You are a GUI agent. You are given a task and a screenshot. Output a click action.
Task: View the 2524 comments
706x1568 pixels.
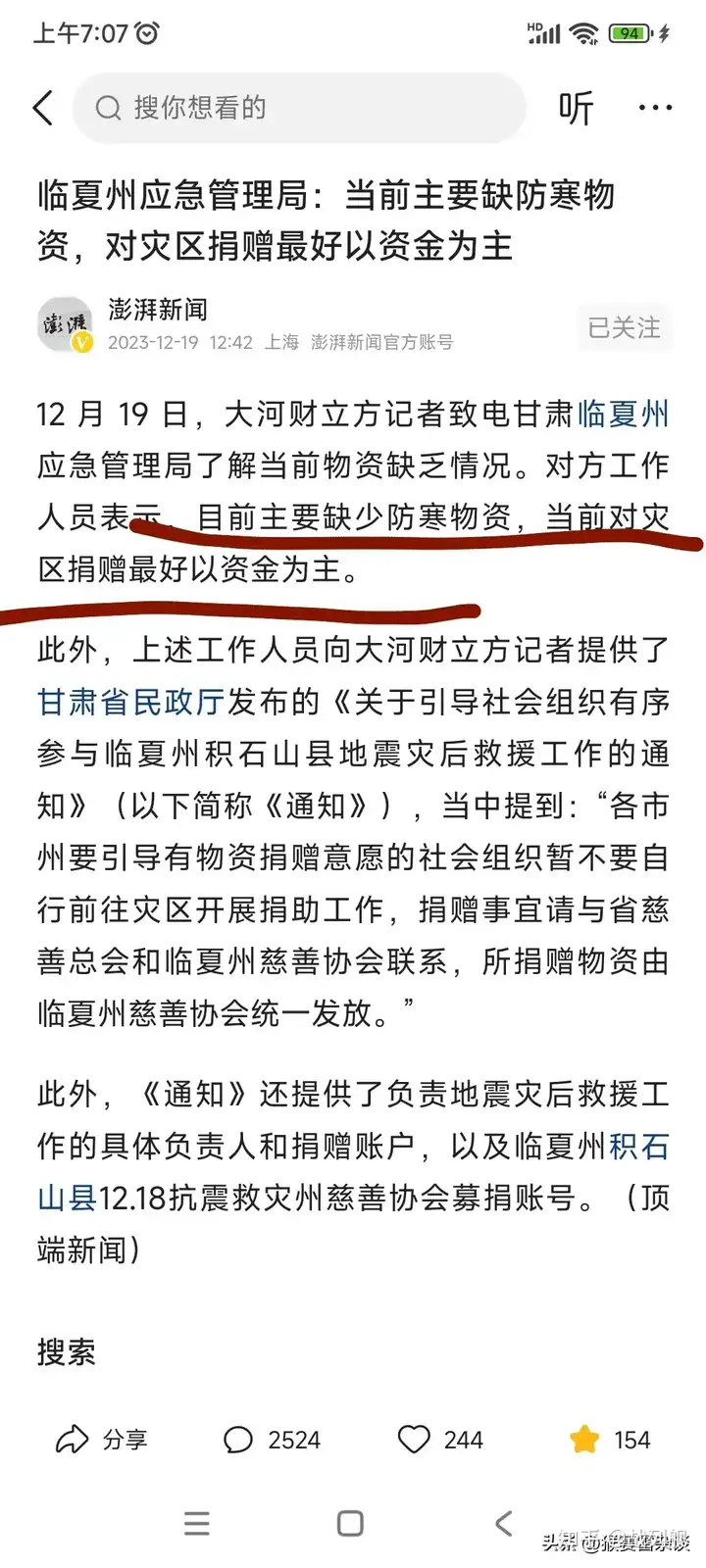click(273, 1440)
